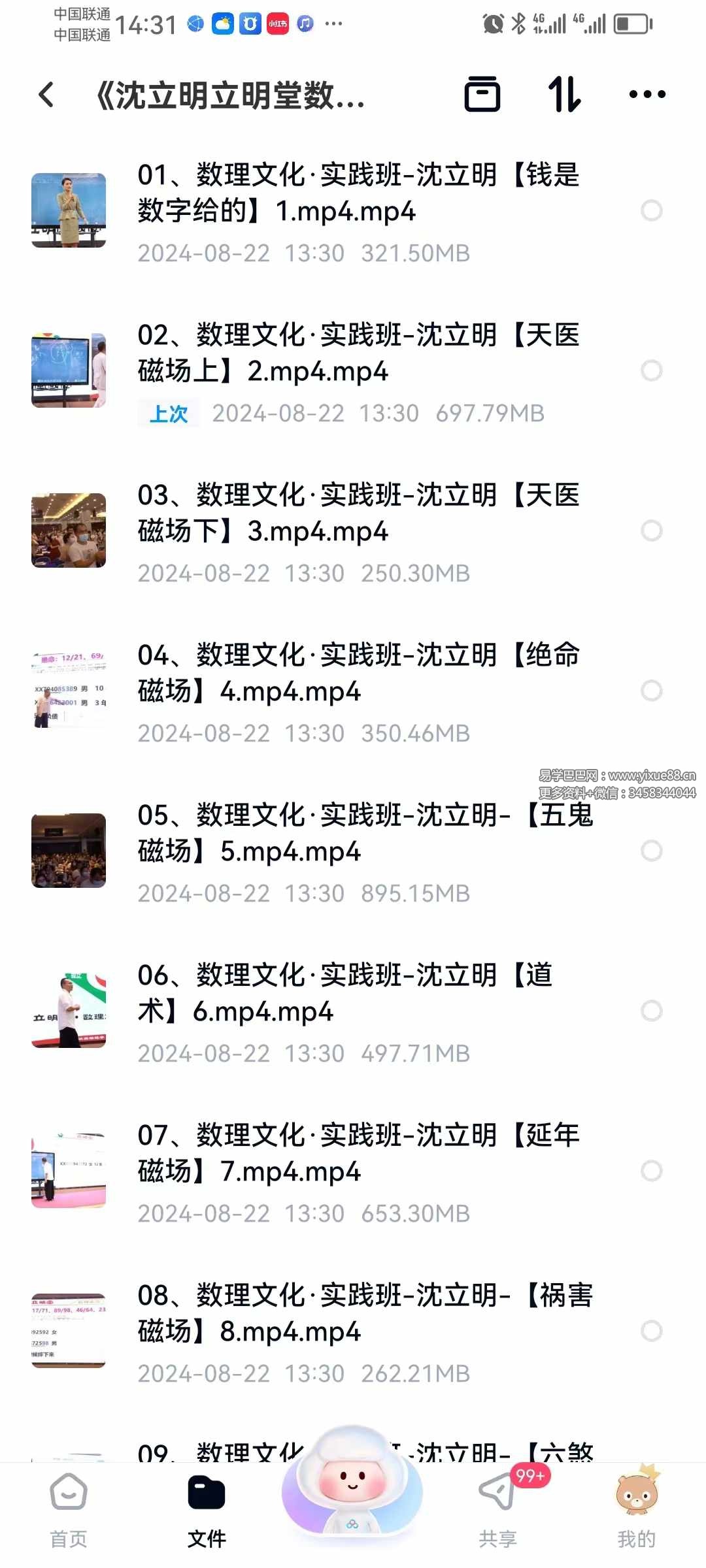The width and height of the screenshot is (706, 1568).
Task: Tap the 上次 resume badge on video 02
Action: click(168, 414)
